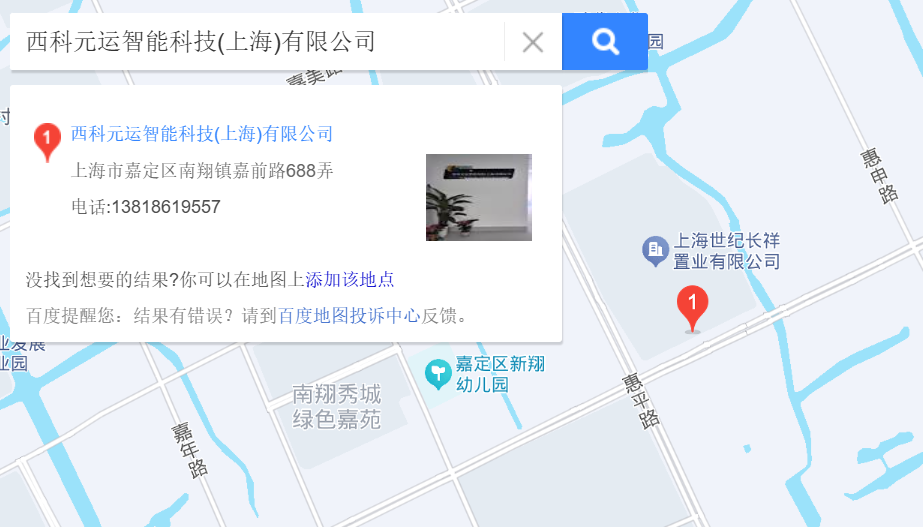923x527 pixels.
Task: Open the 嘉定区新翔幼儿园 map point
Action: (438, 374)
